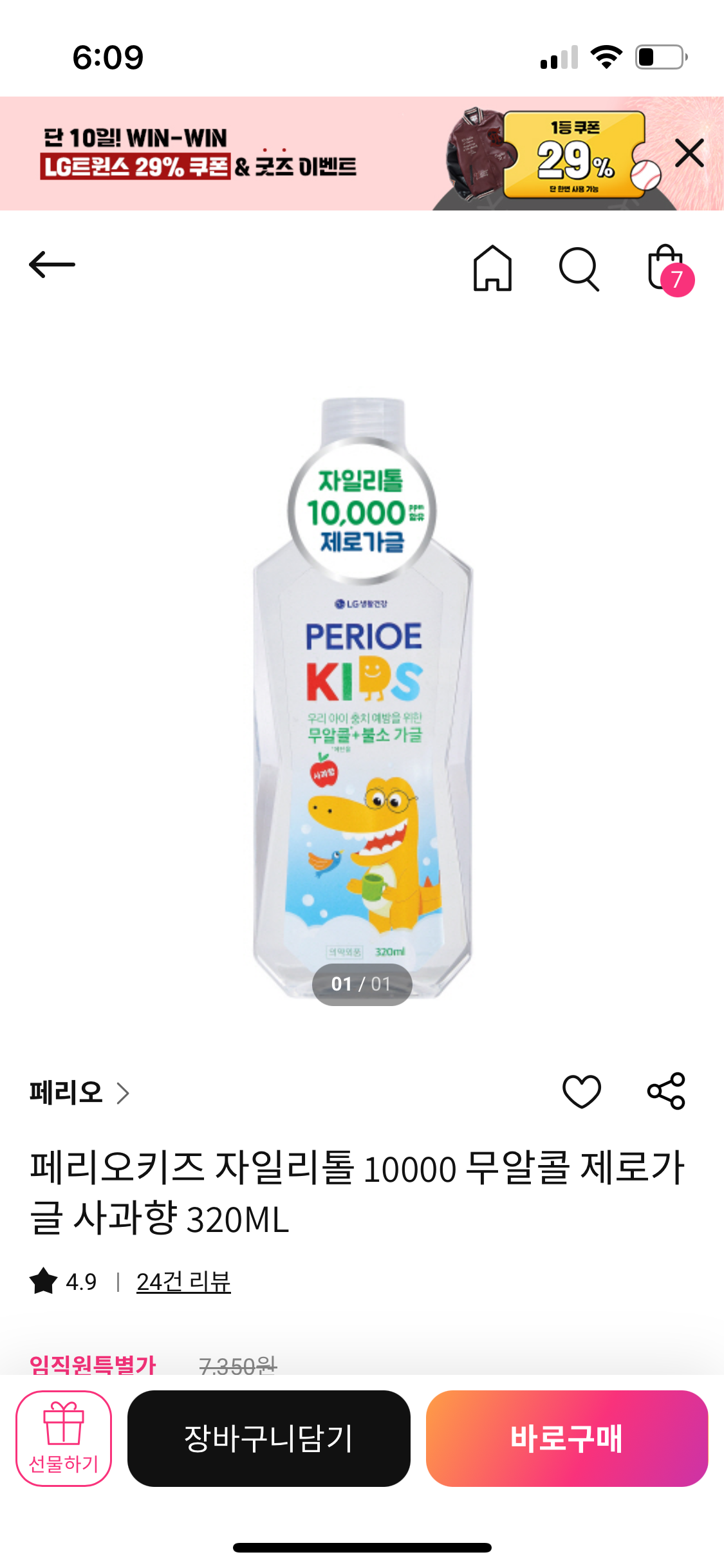Open the 24건 리뷰 reviews link

[x=183, y=1282]
